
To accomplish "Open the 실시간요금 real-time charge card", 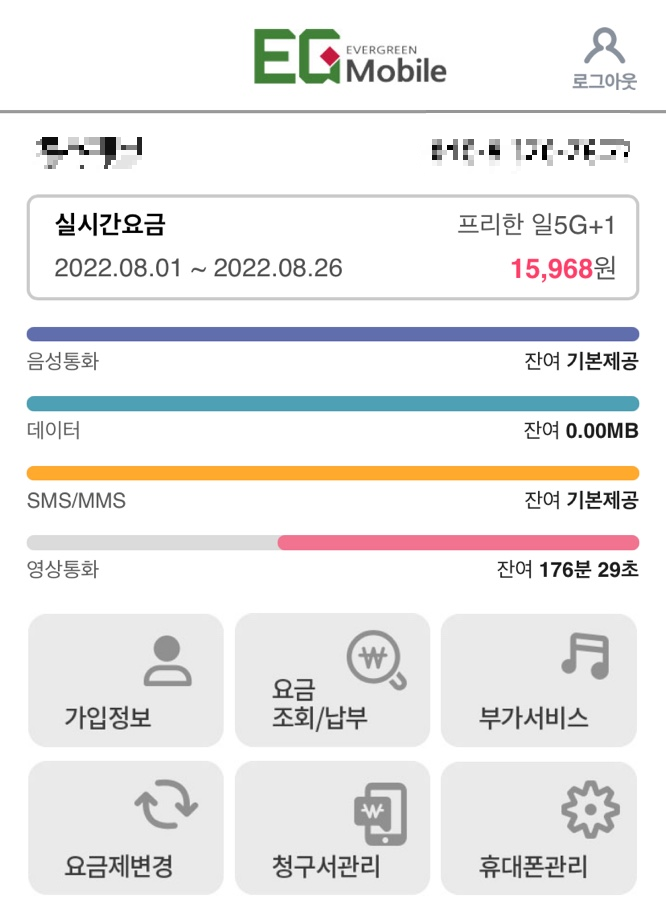I will (333, 247).
